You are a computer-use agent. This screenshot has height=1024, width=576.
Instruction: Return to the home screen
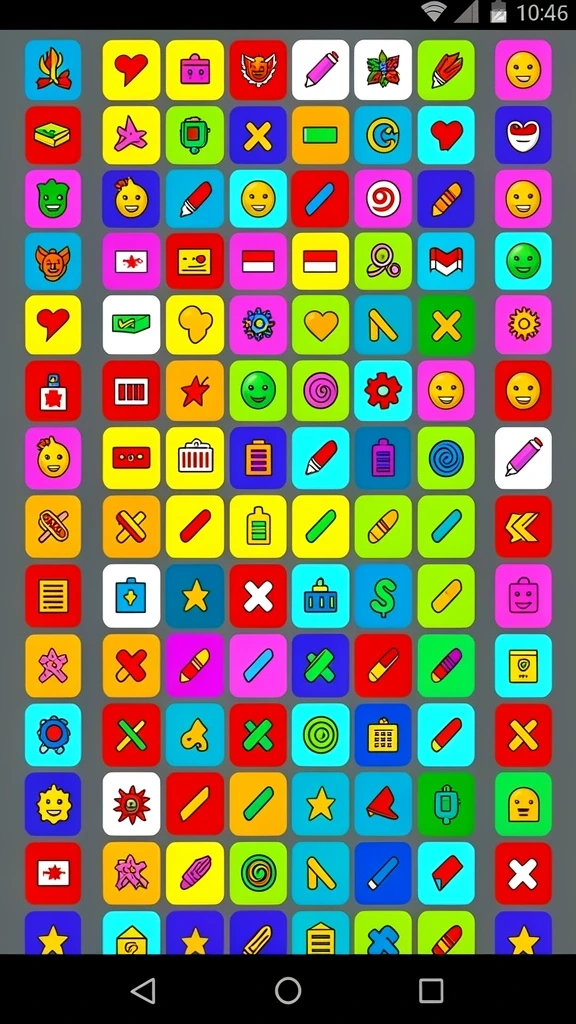(288, 990)
